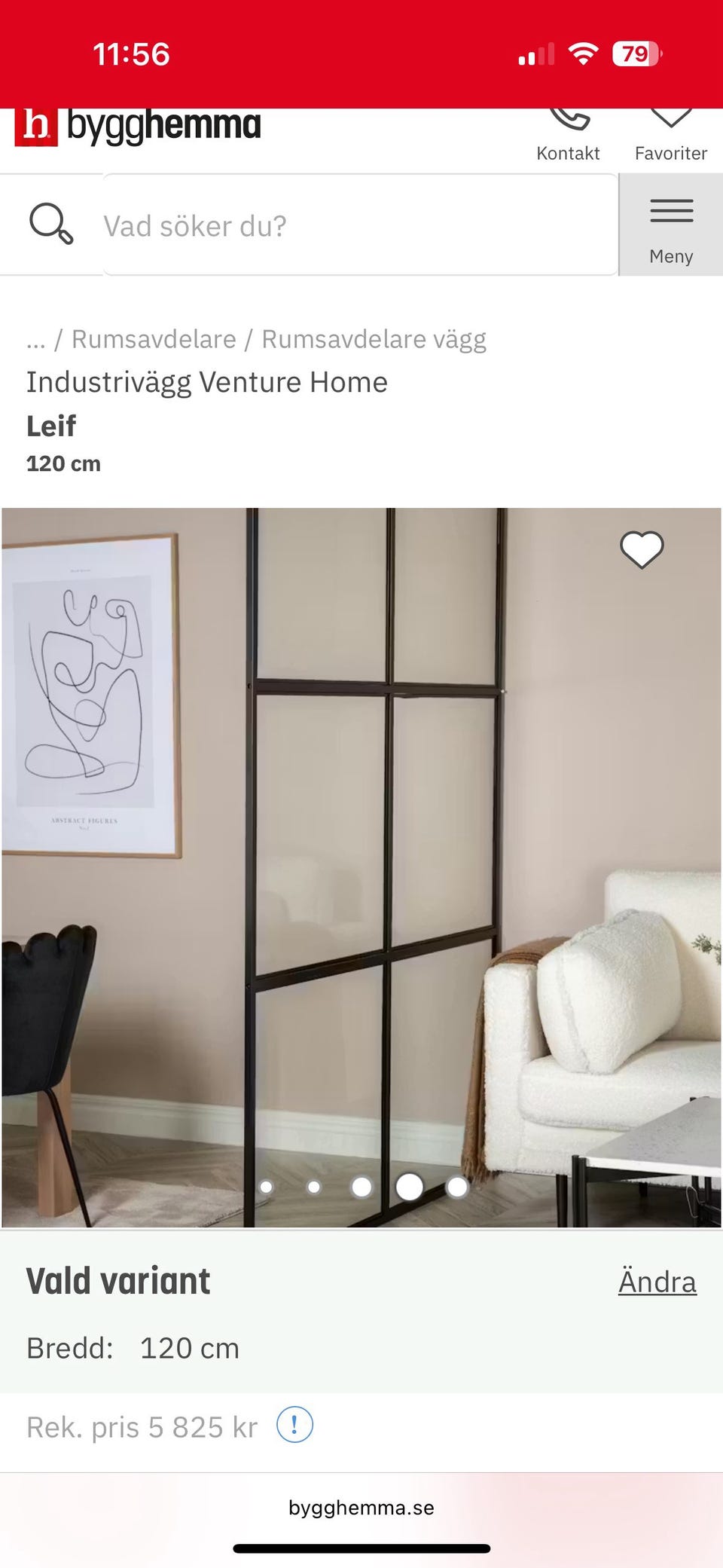Toggle the Wi-Fi status indicator
This screenshot has height=1568, width=723.
click(x=584, y=51)
